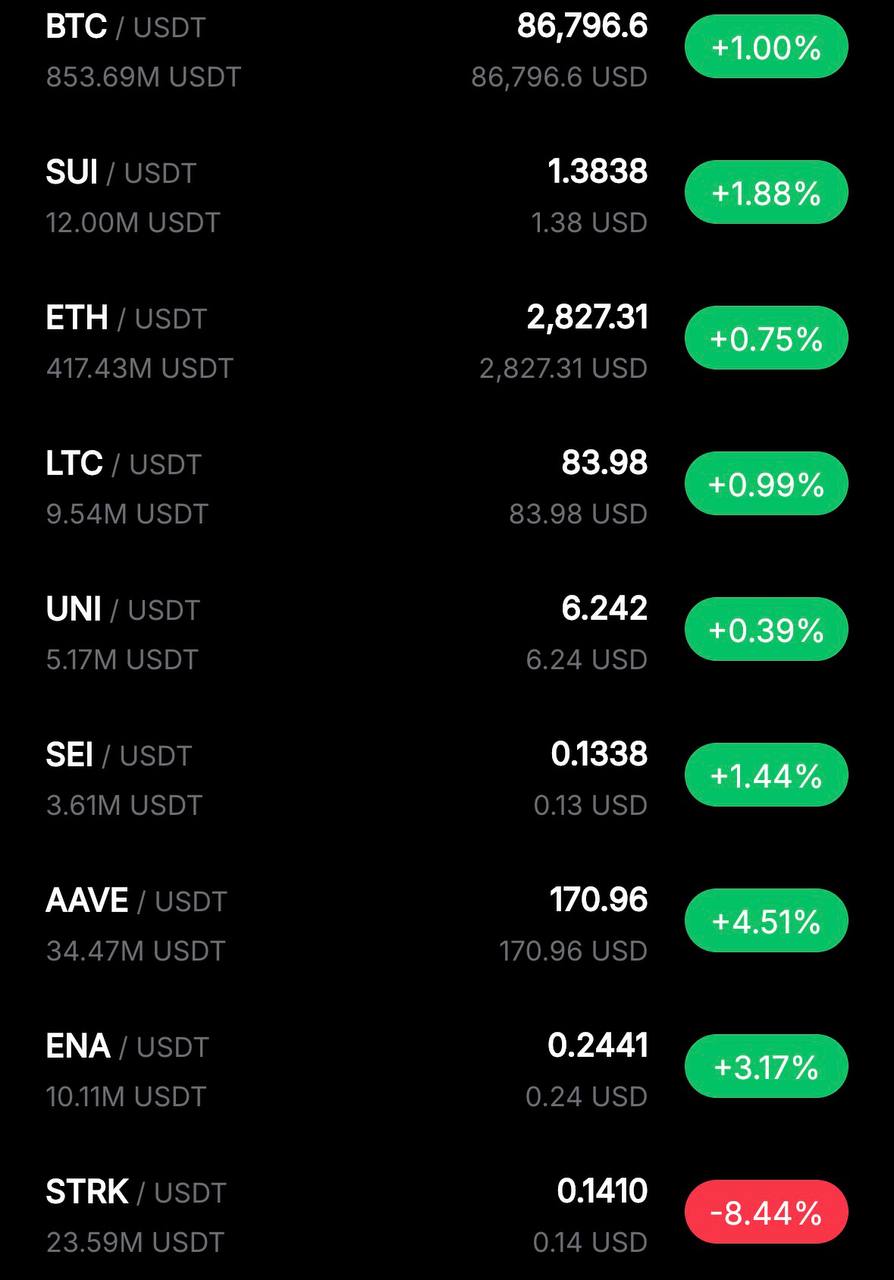Screen dimensions: 894x1280
Task: Toggle the +4.51% change badge for AAVE
Action: (766, 921)
